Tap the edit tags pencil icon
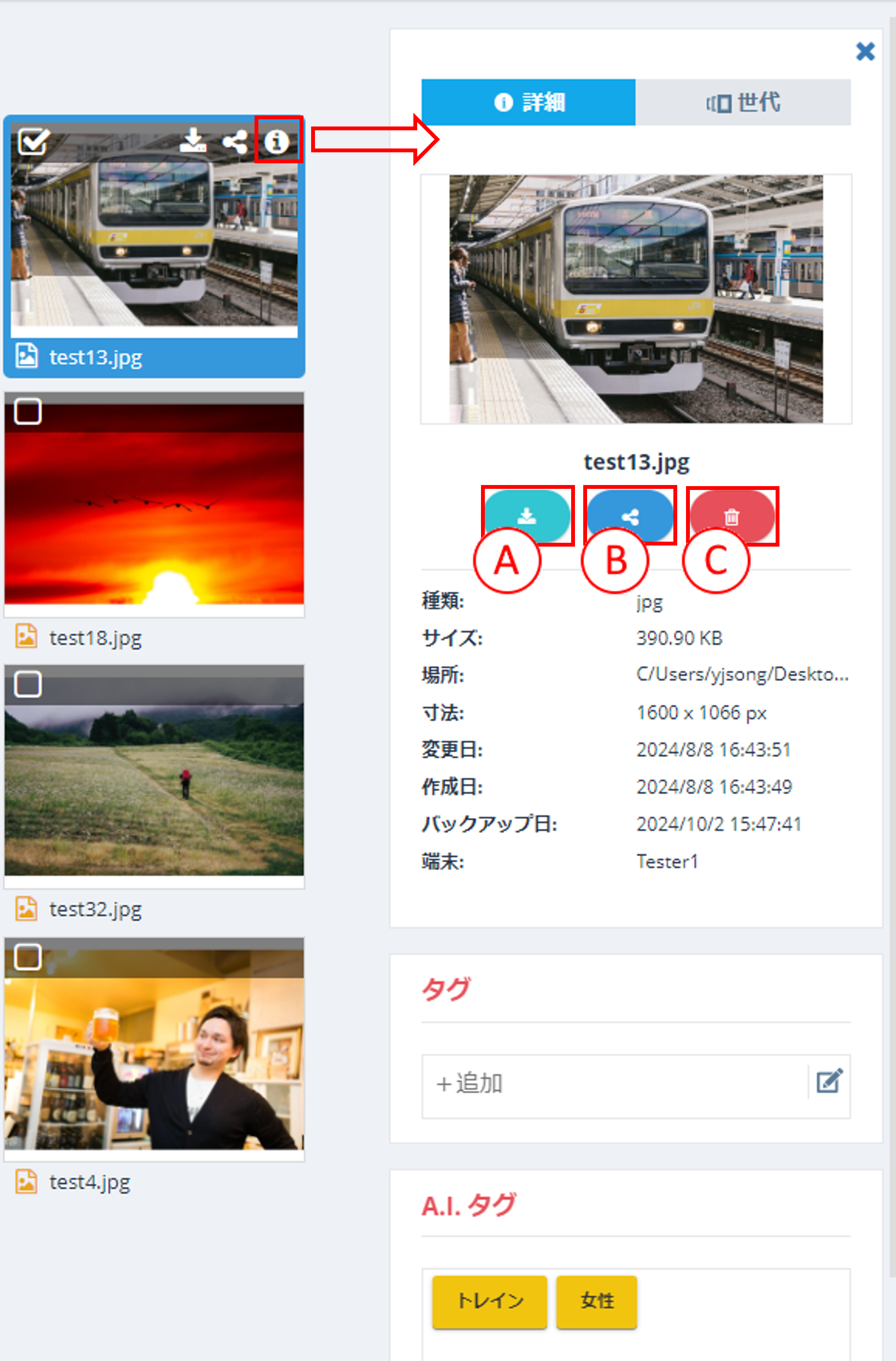Viewport: 896px width, 1361px height. [829, 1081]
